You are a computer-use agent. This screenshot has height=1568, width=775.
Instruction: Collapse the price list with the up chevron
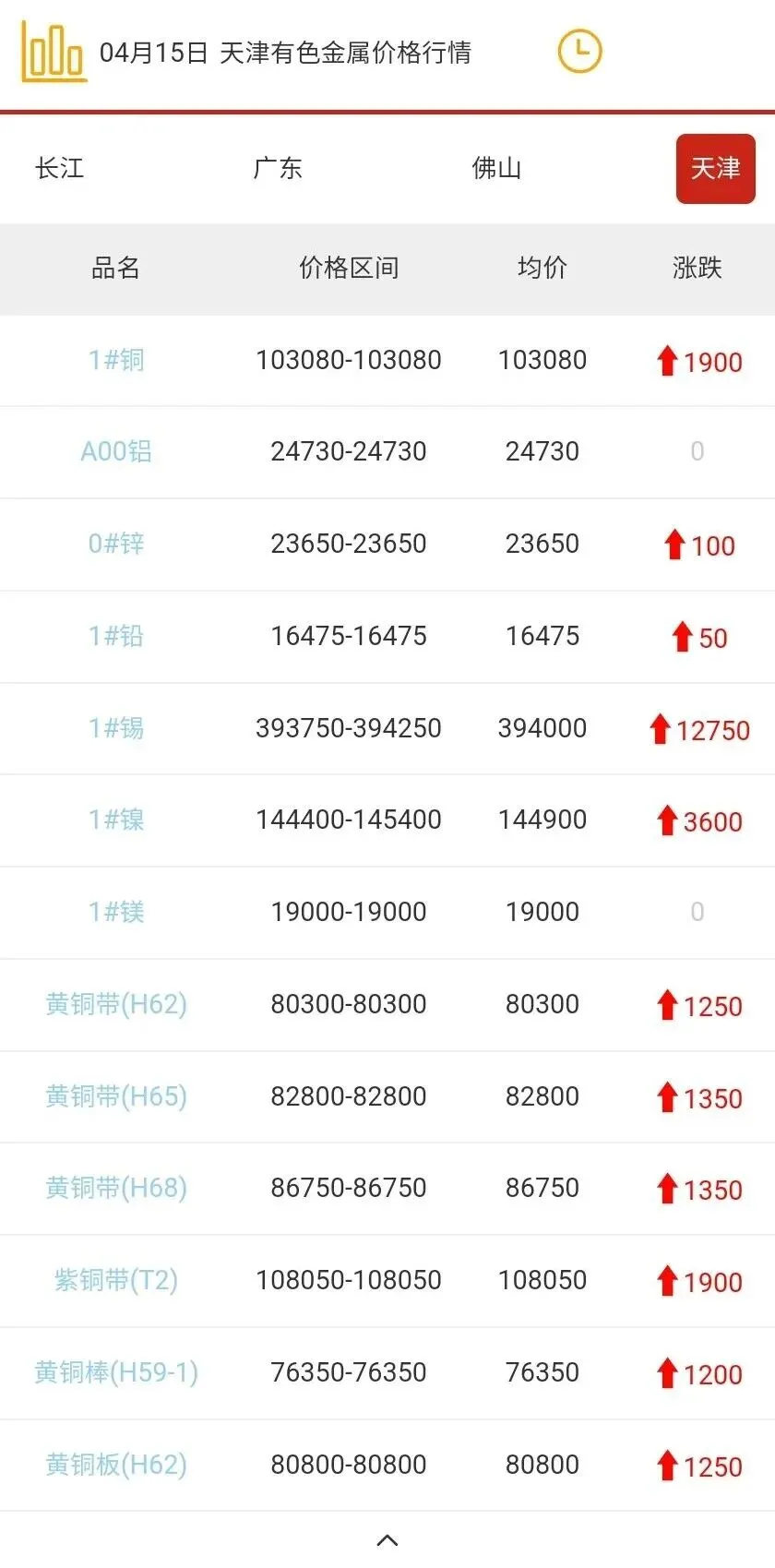pos(387,1539)
